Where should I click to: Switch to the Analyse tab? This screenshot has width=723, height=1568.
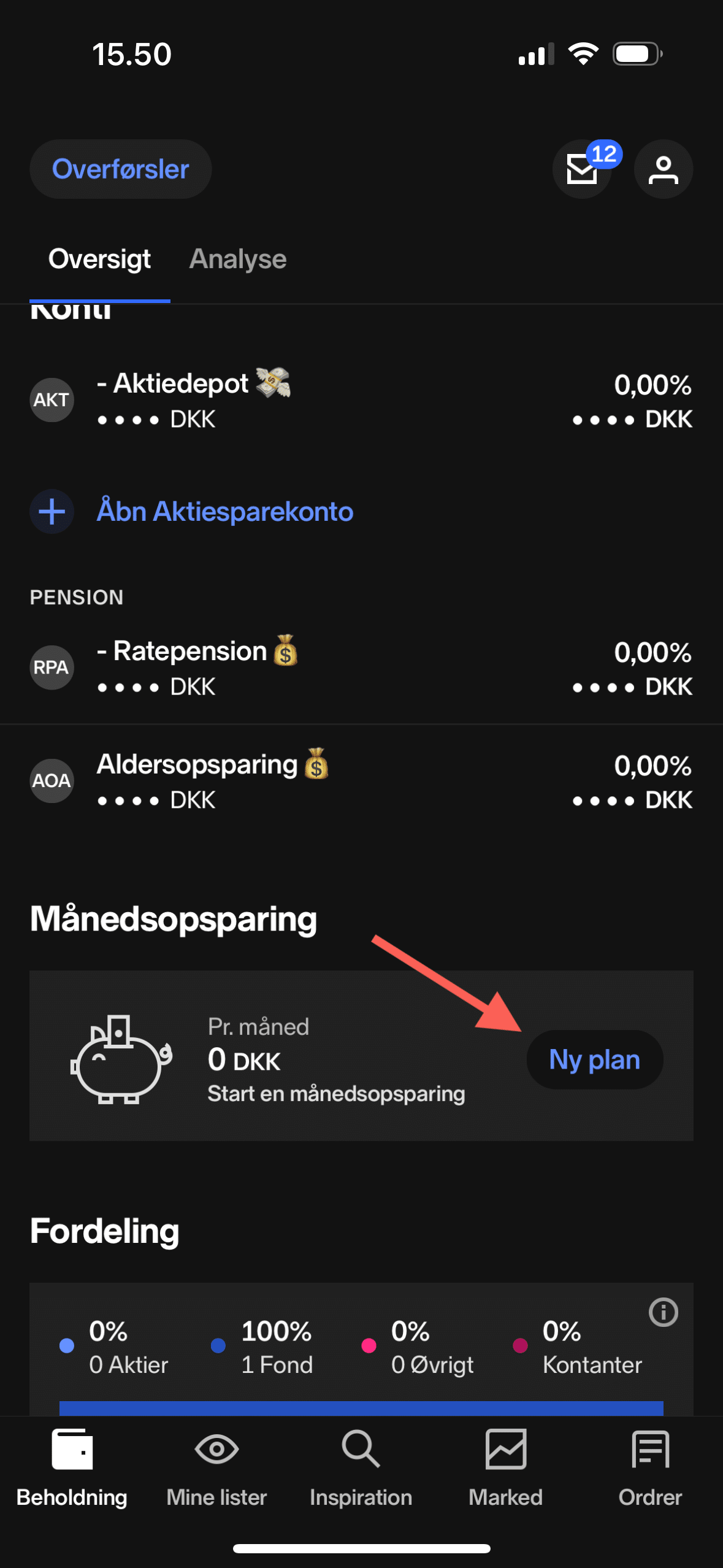tap(238, 259)
